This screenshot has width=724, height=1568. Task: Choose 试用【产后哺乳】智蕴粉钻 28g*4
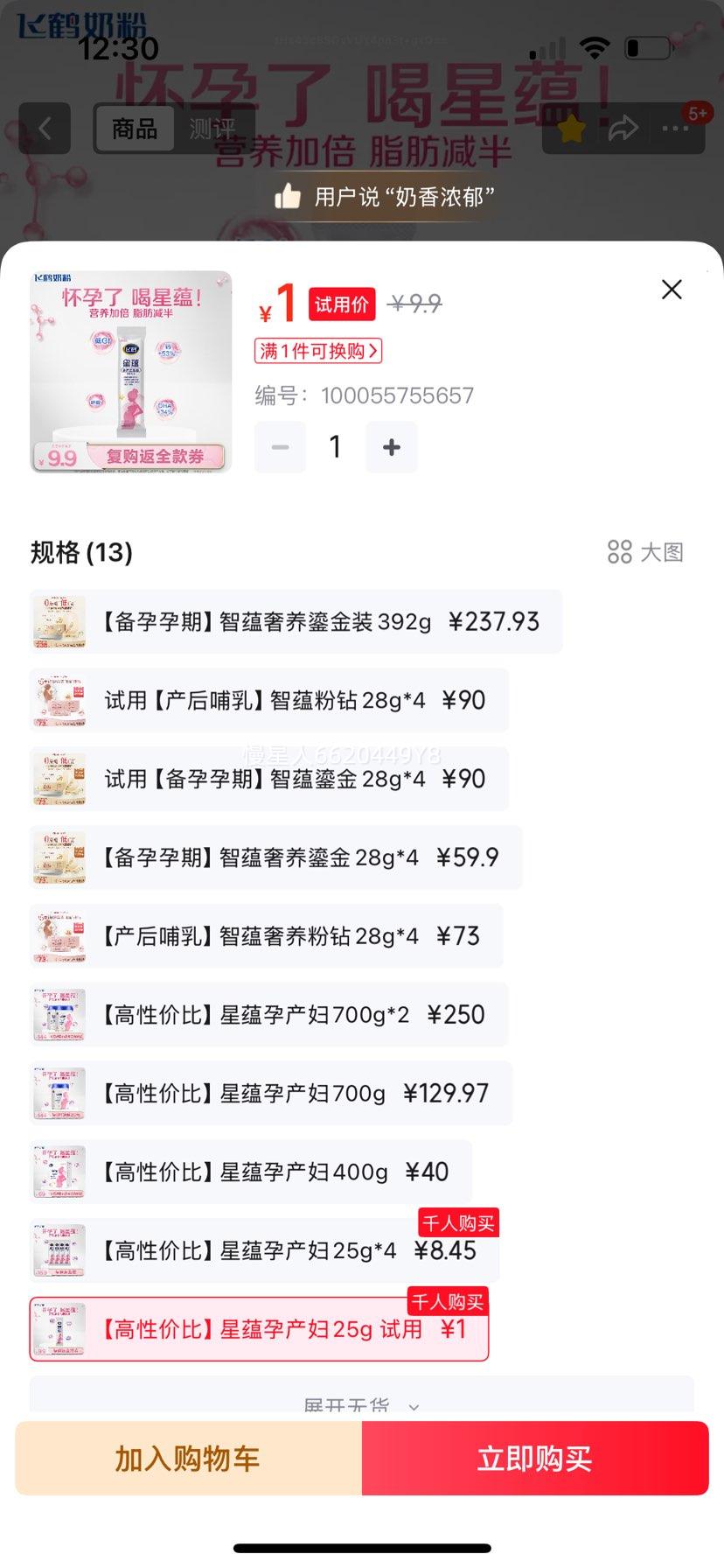pos(269,700)
